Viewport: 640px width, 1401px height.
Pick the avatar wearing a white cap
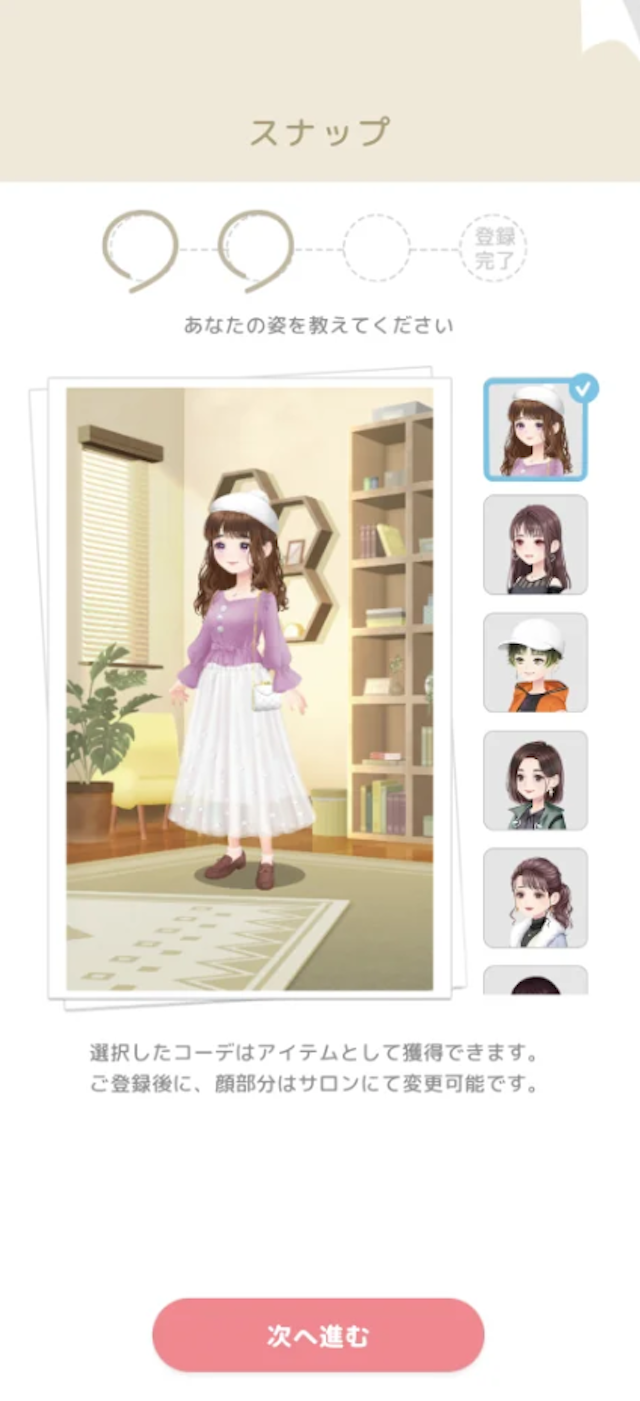535,663
